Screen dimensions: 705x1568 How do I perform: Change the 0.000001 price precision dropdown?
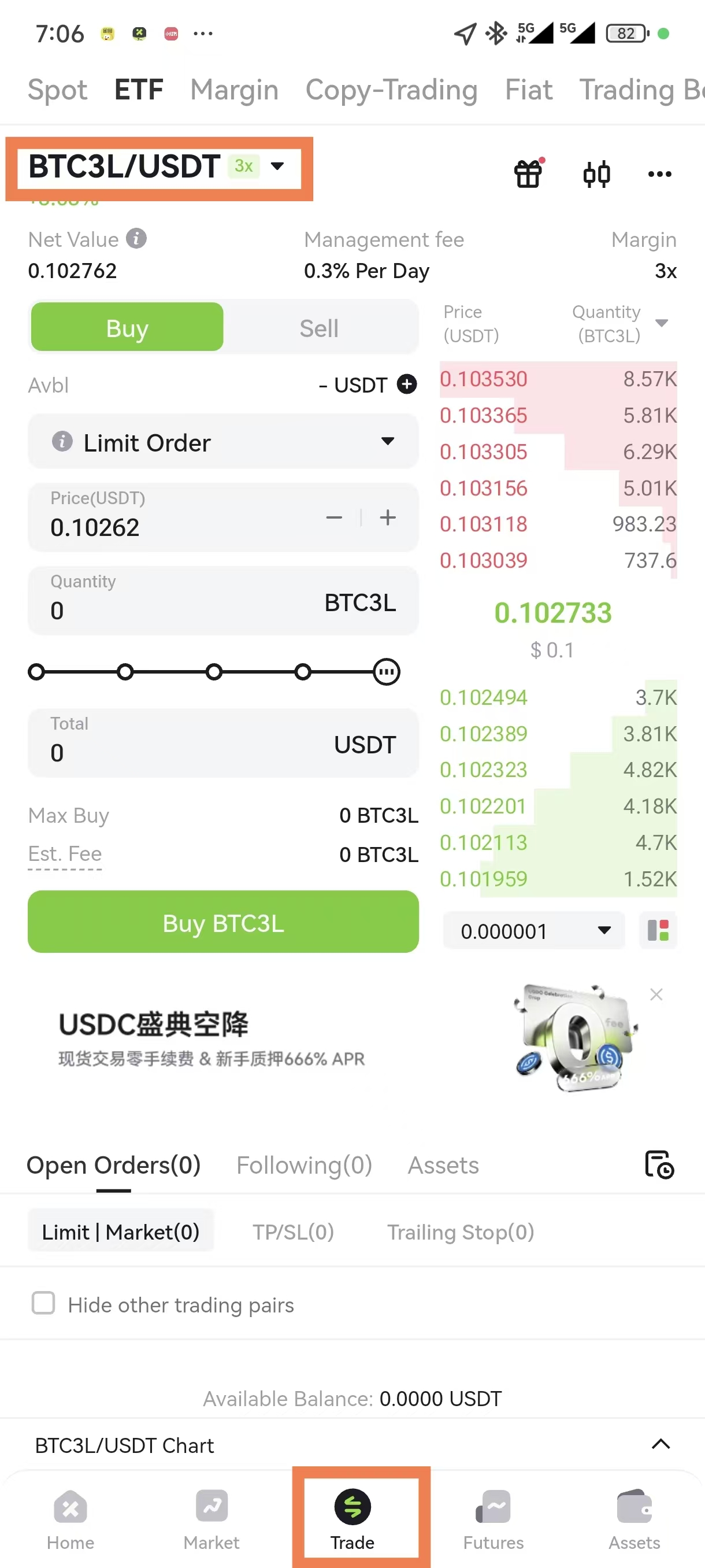pyautogui.click(x=534, y=931)
